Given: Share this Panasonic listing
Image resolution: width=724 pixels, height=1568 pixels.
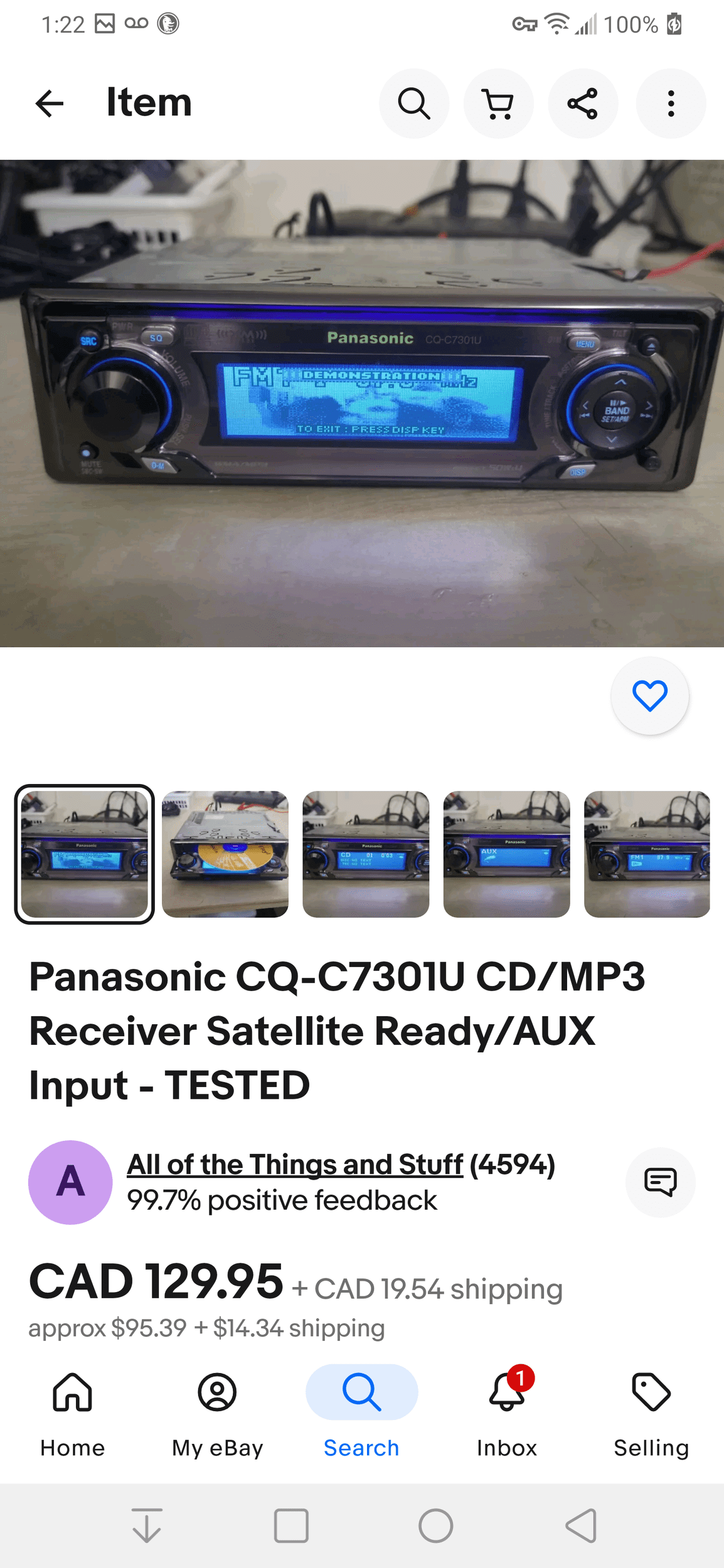Looking at the screenshot, I should click(583, 103).
